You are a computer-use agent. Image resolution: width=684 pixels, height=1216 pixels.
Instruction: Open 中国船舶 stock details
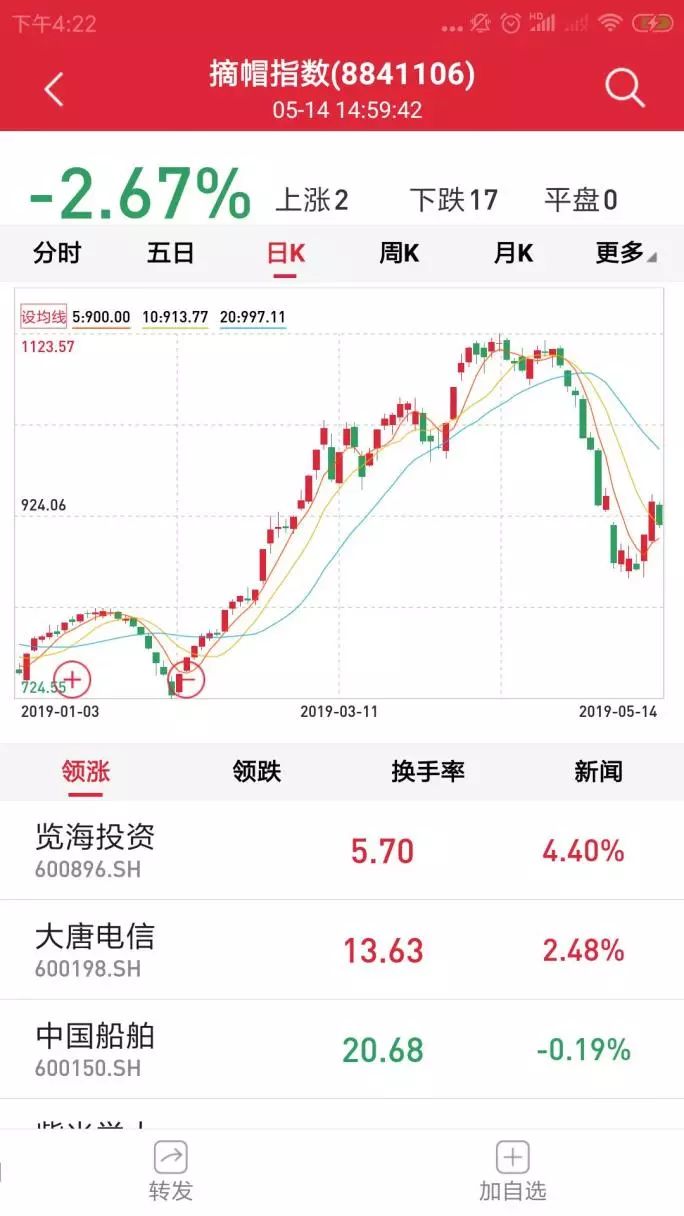coord(342,1049)
